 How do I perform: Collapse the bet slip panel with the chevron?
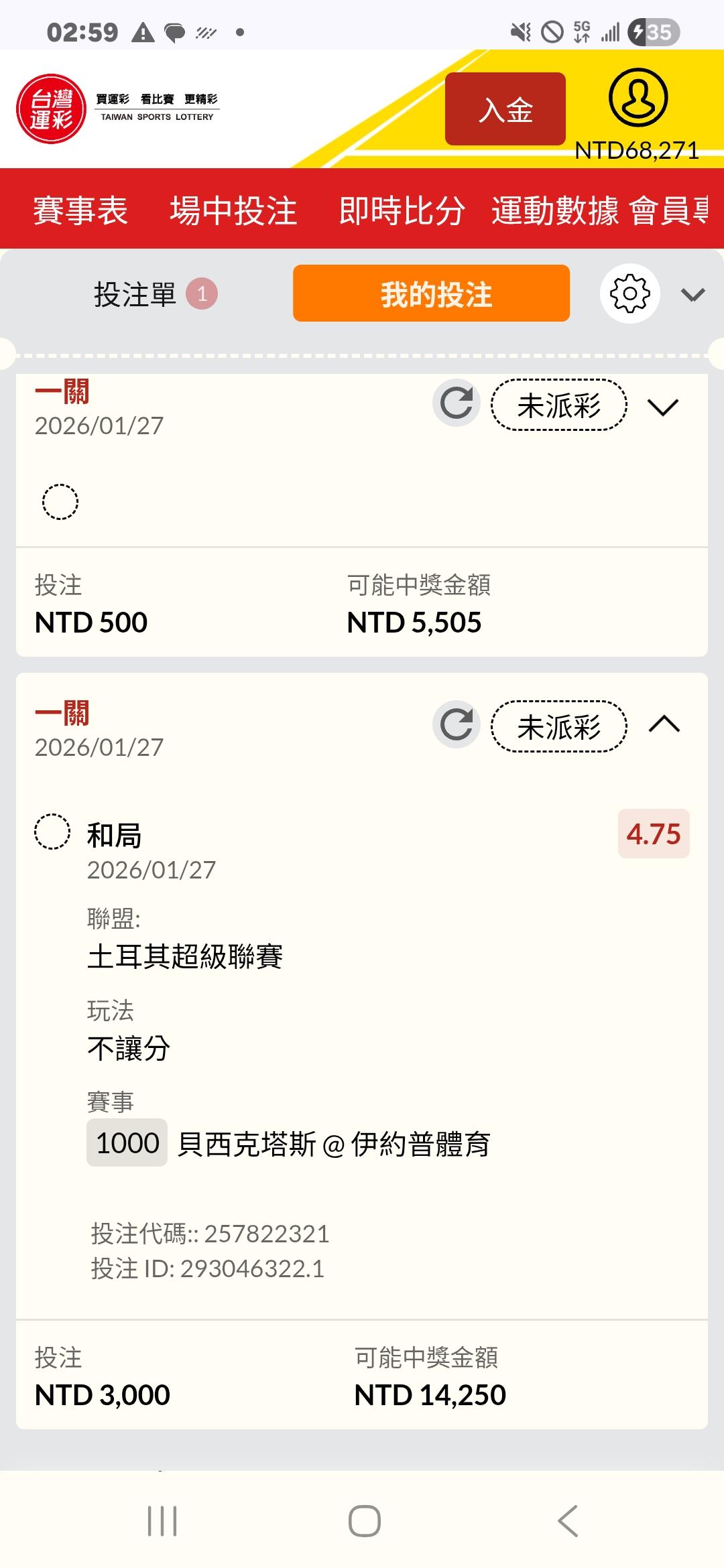point(692,295)
